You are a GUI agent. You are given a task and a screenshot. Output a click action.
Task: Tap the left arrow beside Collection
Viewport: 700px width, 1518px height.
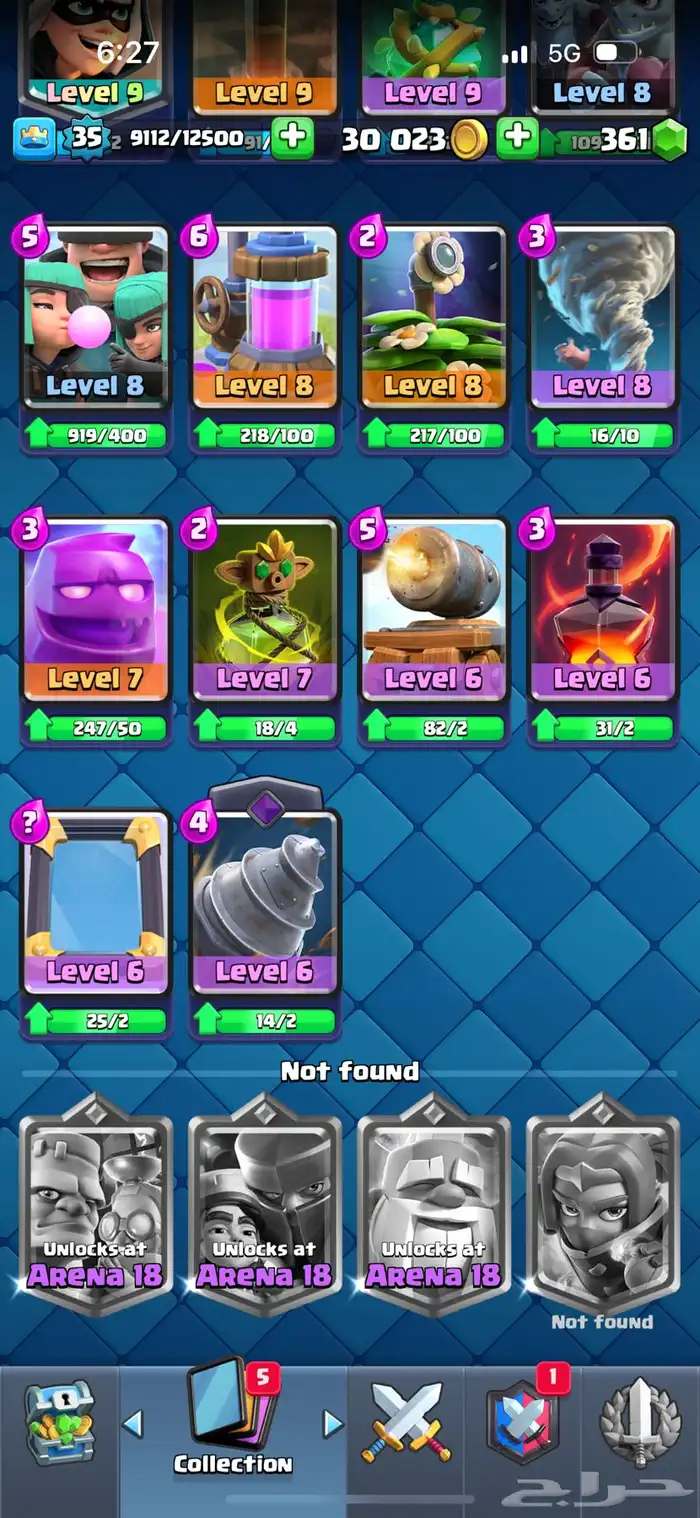point(132,1422)
